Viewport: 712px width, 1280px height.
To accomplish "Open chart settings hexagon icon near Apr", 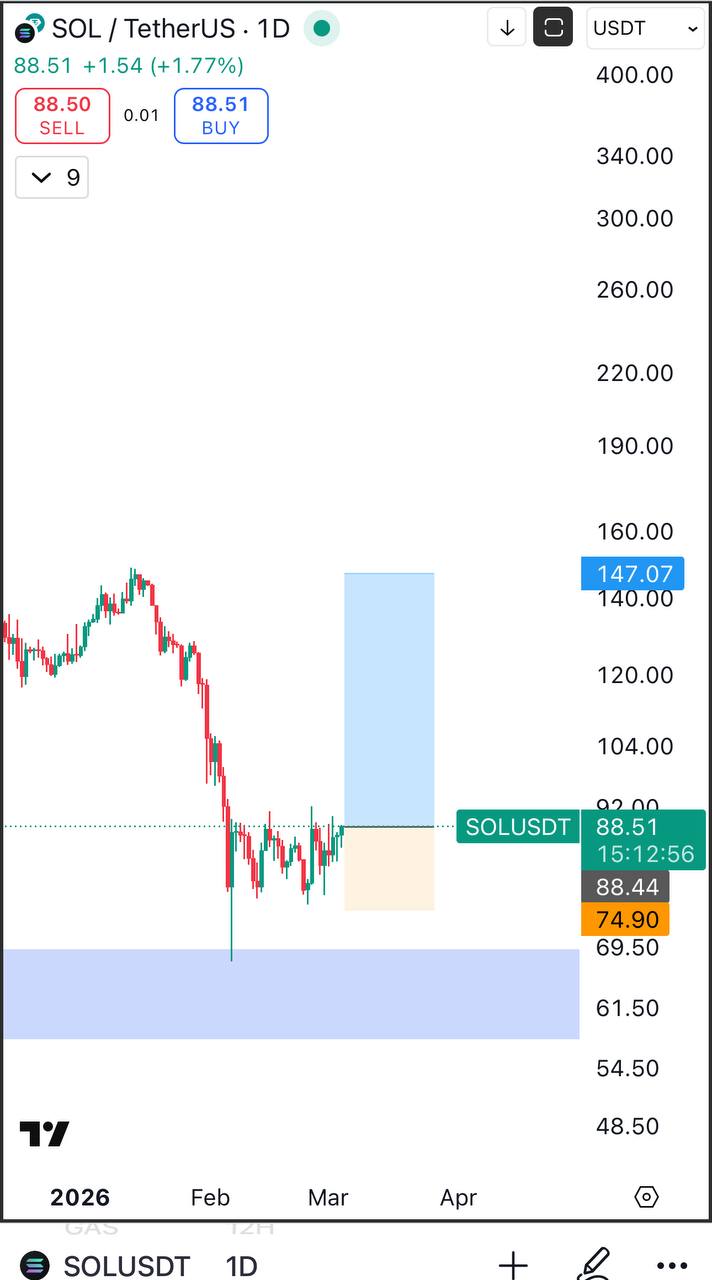I will 647,1197.
